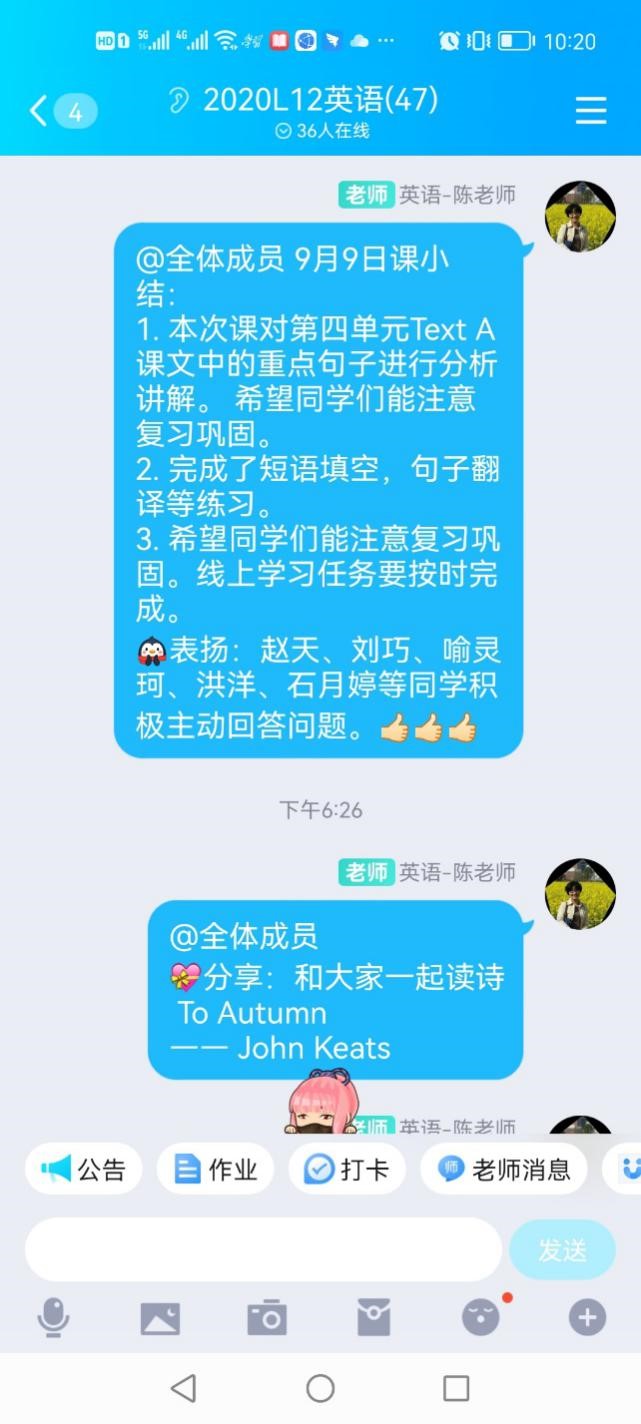Screen dimensions: 641x1424
Task: Record a voice message with microphone
Action: 53,1318
